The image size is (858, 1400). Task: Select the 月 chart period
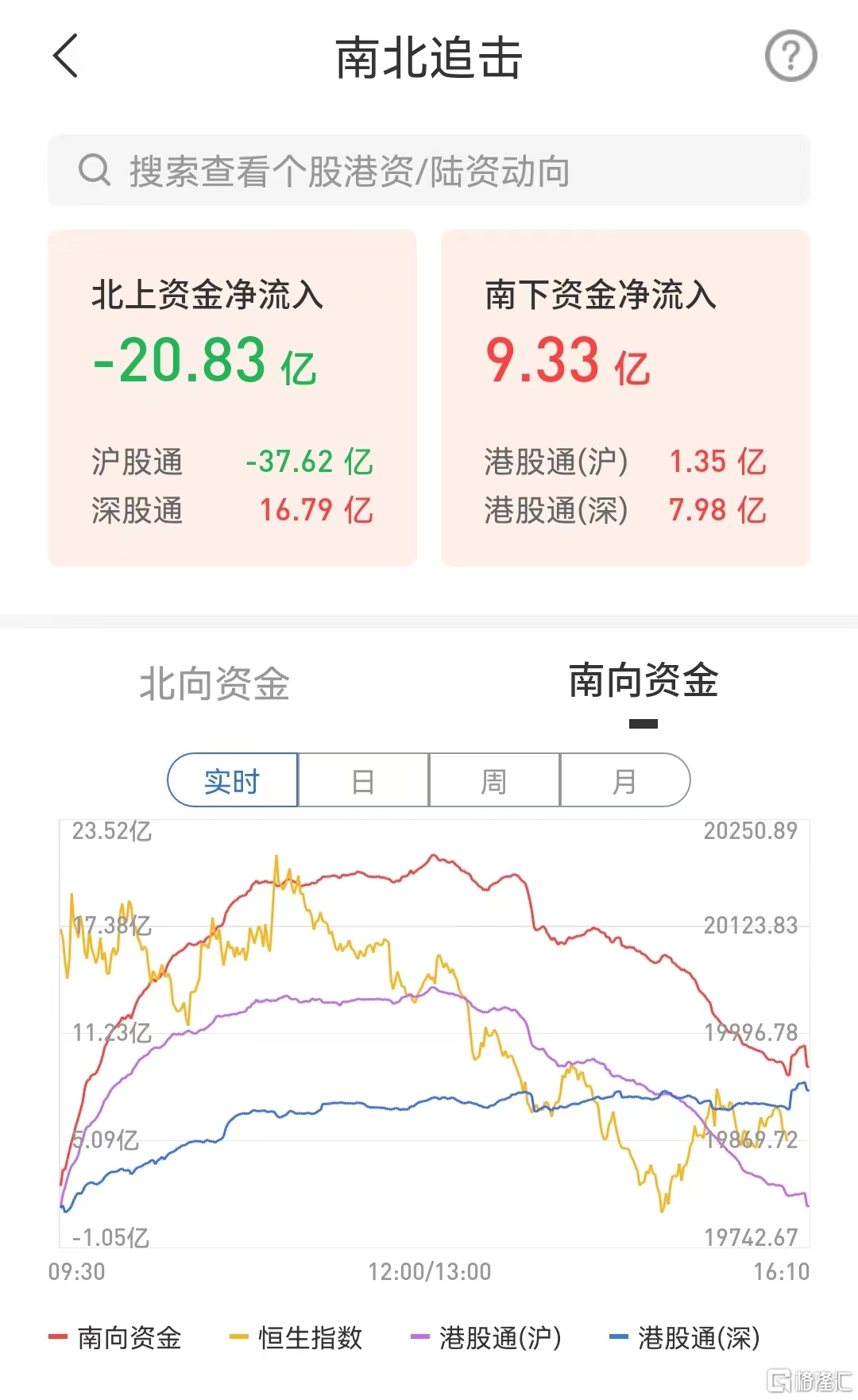624,781
